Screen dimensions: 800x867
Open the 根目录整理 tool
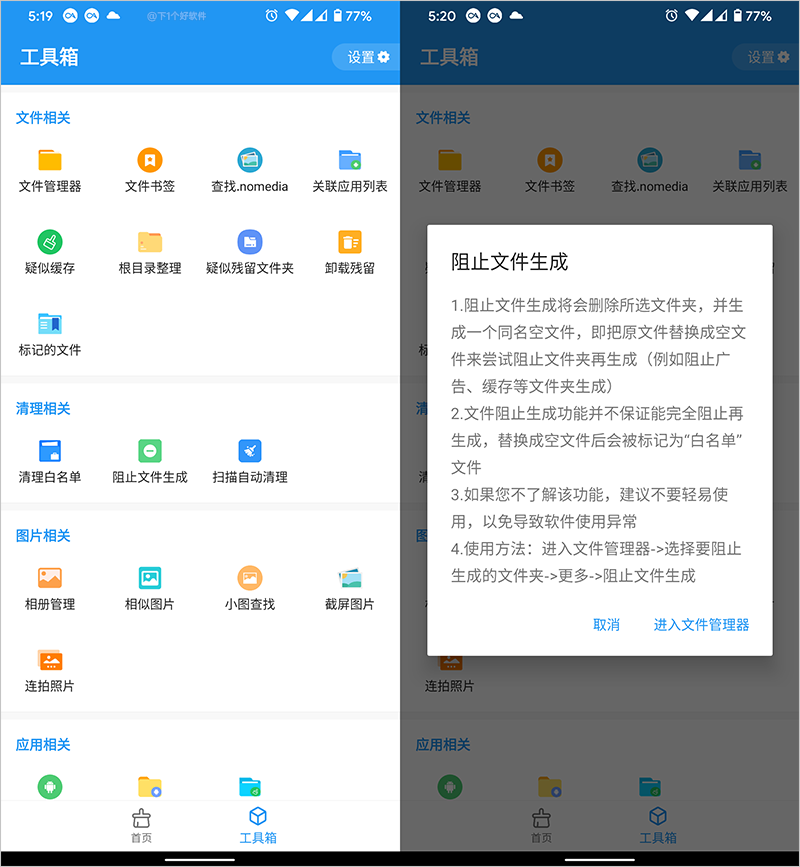click(x=150, y=252)
